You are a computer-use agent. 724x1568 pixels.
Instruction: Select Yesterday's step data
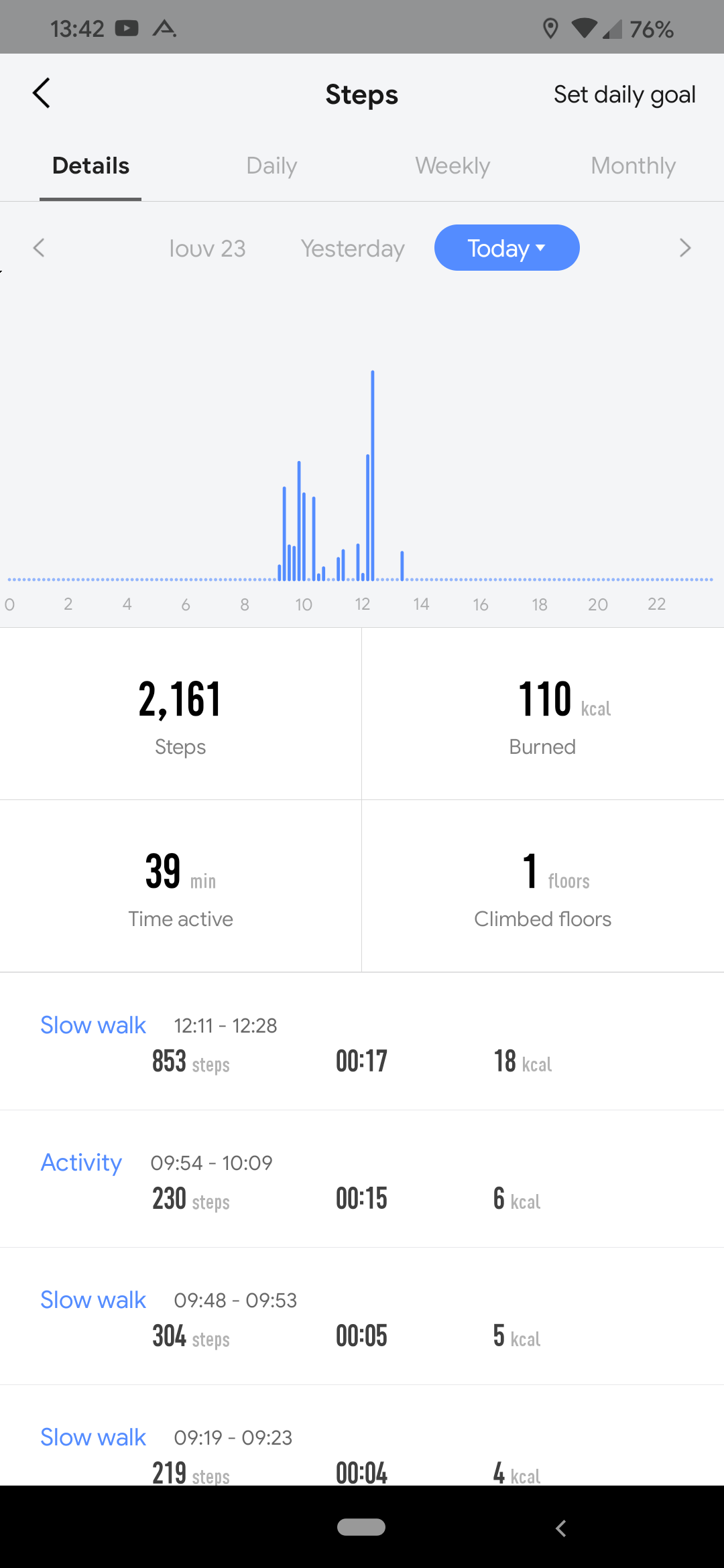(x=353, y=249)
